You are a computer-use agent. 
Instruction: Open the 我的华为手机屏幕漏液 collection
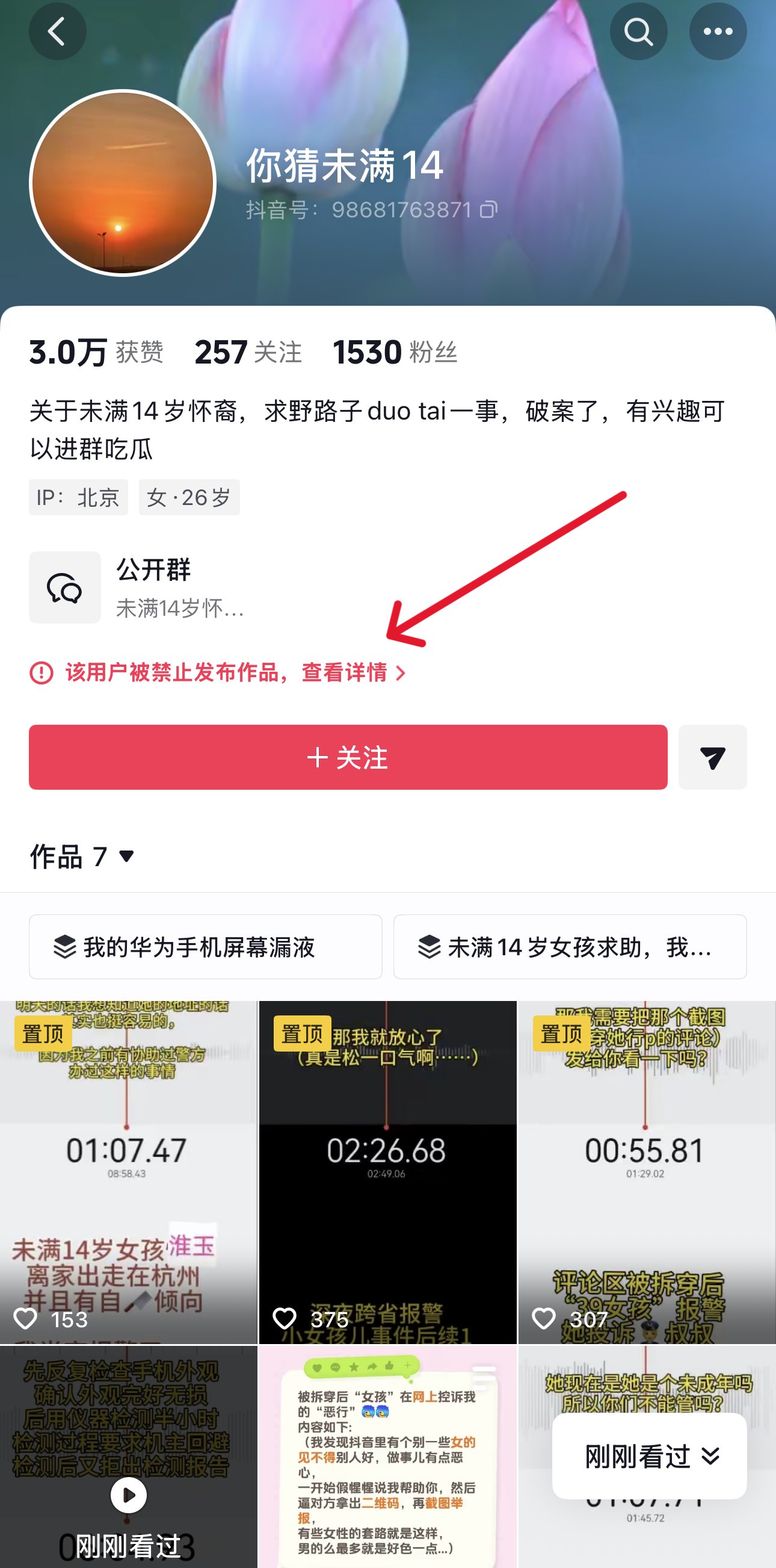[x=206, y=947]
